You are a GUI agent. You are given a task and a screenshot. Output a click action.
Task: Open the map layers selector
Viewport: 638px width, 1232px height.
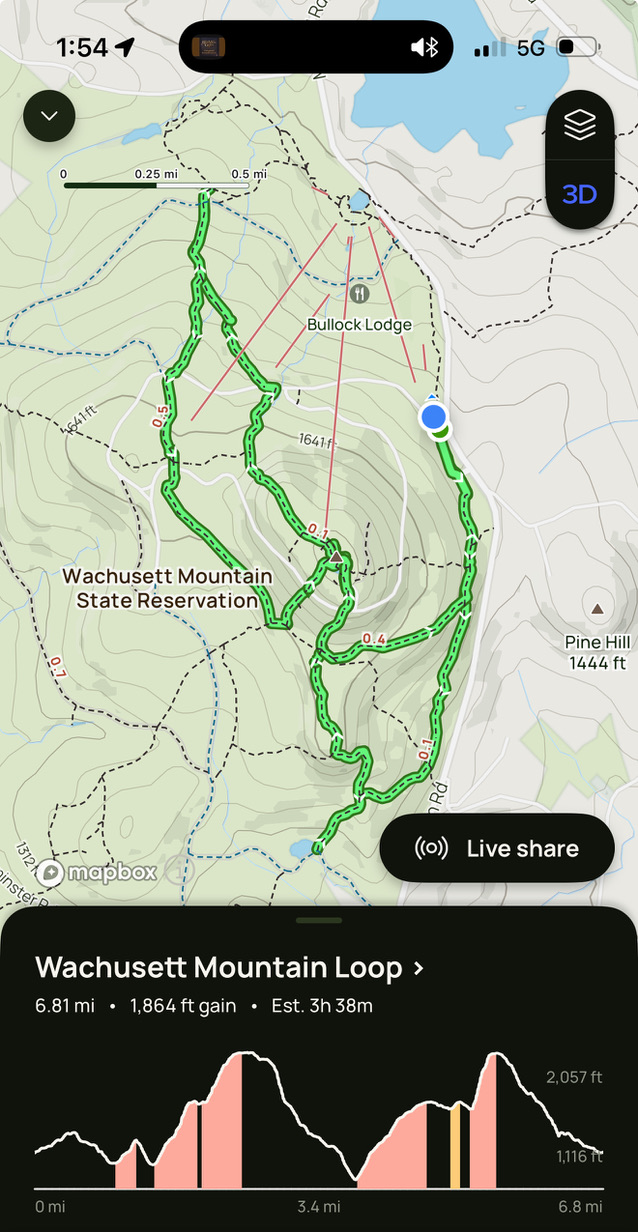coord(580,125)
